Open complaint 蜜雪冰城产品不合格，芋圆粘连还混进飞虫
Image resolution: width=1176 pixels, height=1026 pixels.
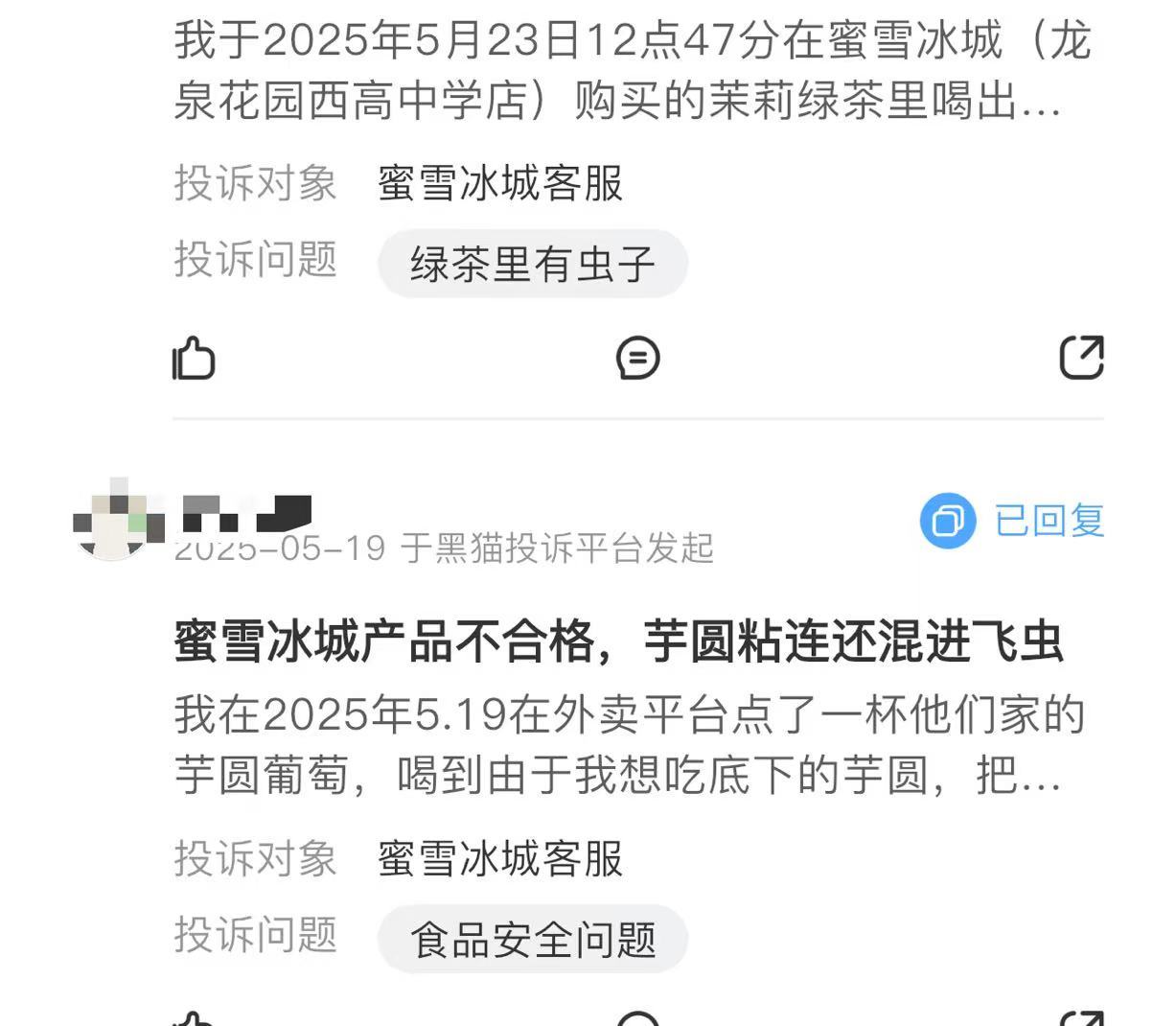(618, 641)
